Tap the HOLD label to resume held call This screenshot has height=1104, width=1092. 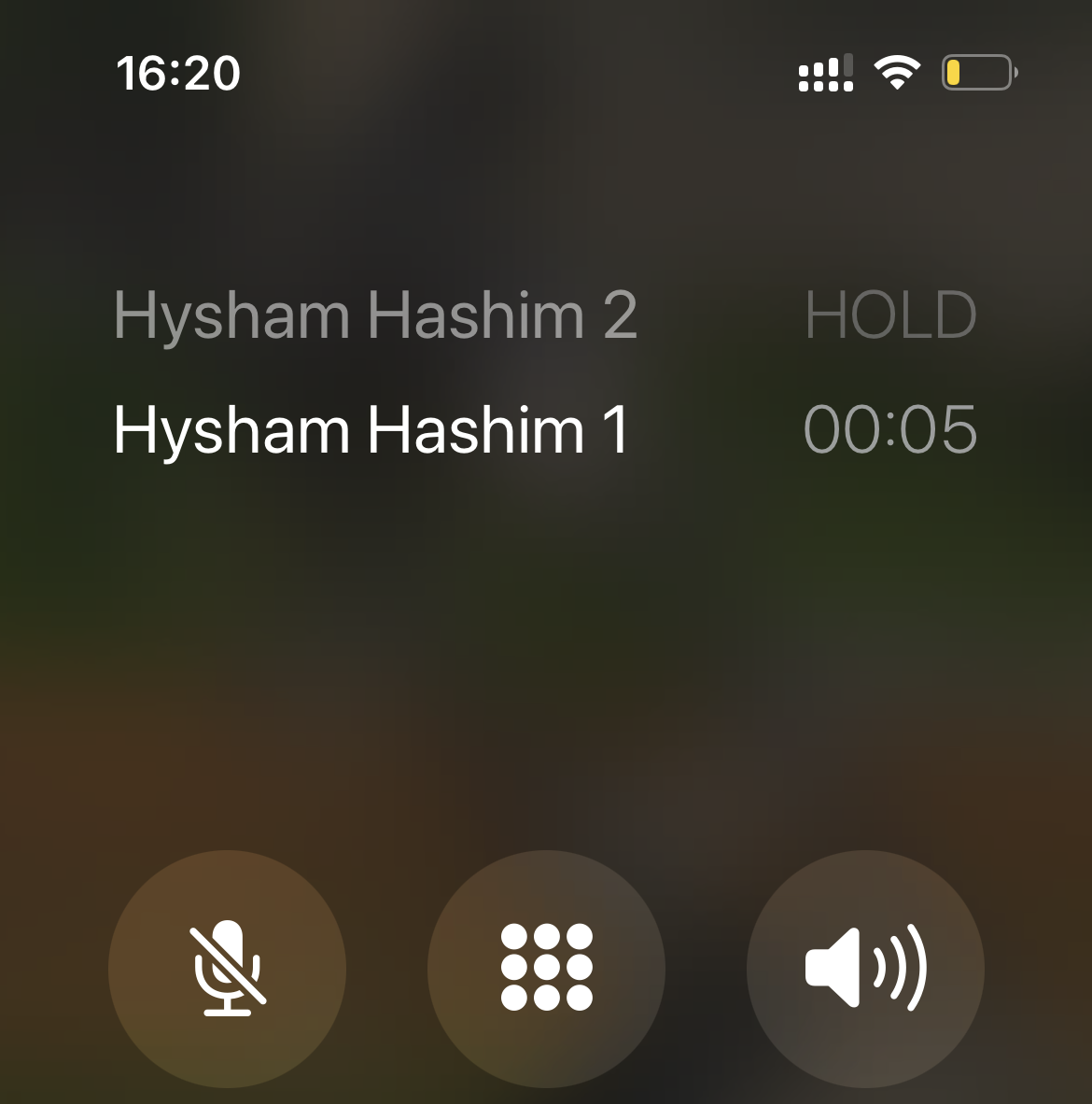pos(891,314)
